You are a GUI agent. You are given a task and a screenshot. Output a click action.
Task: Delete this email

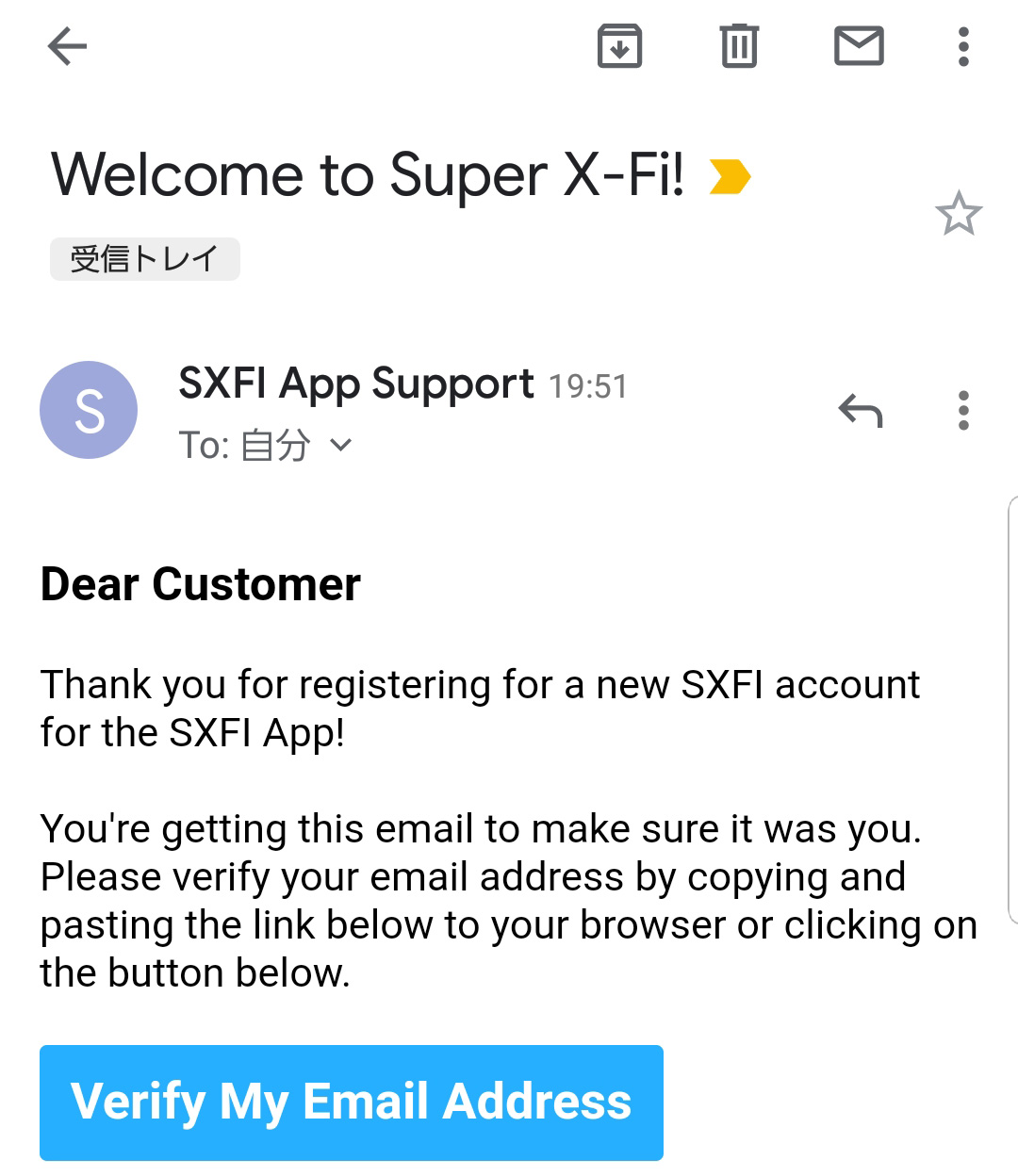coord(739,46)
